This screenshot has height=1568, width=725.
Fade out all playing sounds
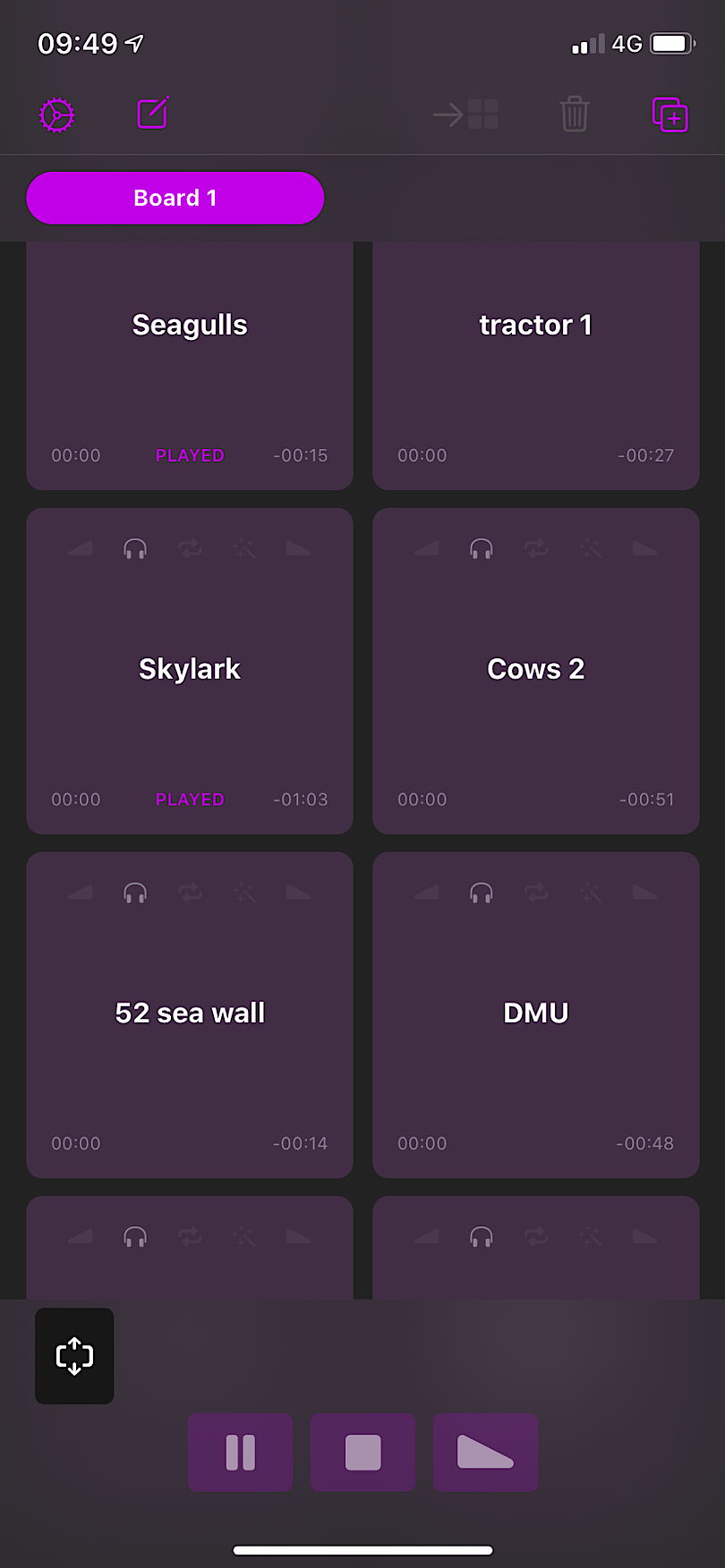click(x=485, y=1452)
